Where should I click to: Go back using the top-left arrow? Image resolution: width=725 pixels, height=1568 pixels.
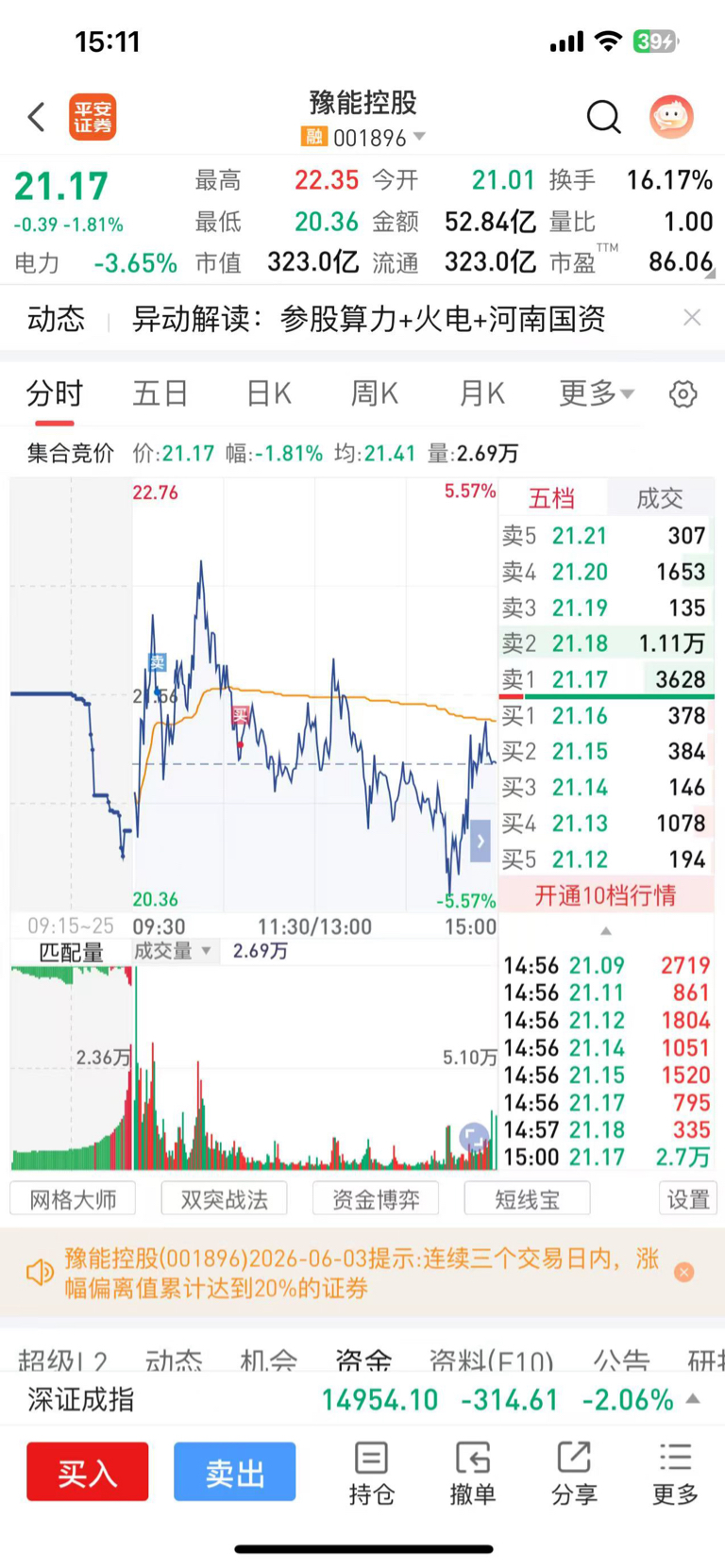point(37,117)
